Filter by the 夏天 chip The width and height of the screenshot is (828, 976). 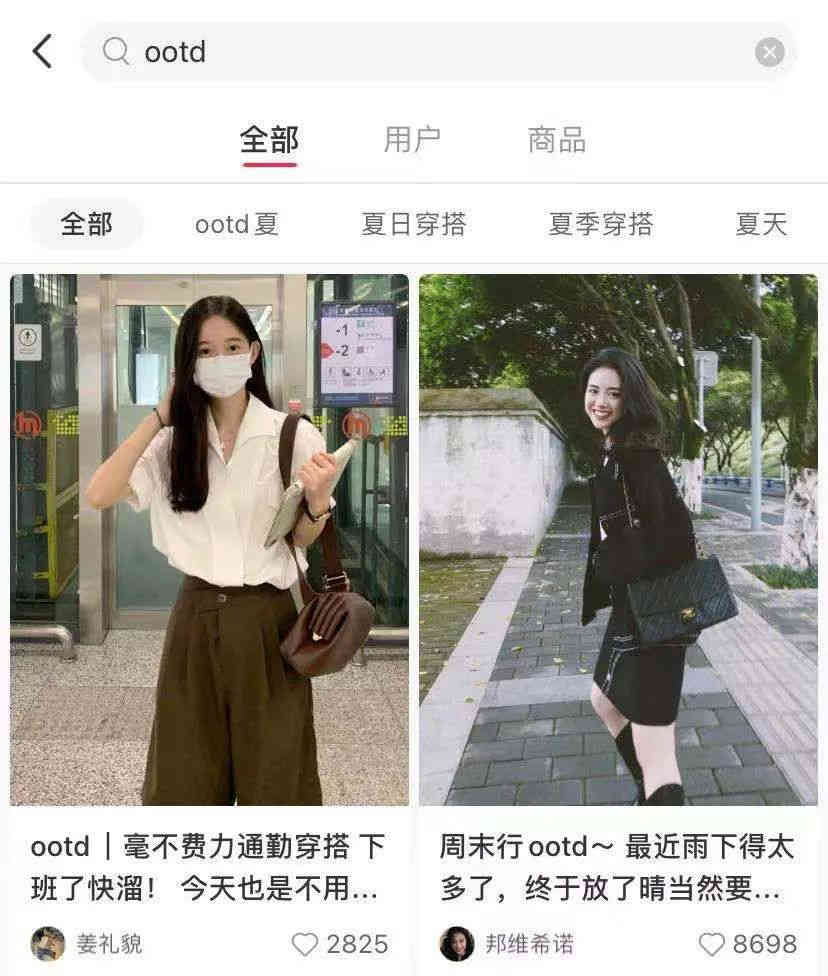click(x=761, y=224)
